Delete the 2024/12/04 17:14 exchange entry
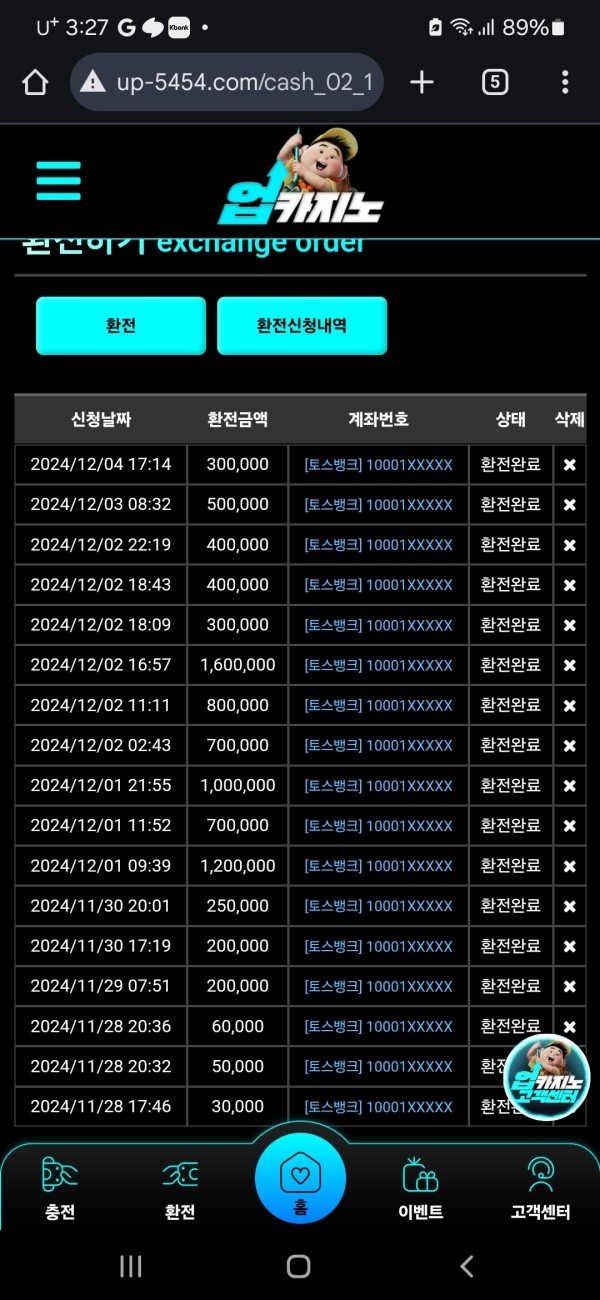This screenshot has width=600, height=1300. click(x=569, y=465)
